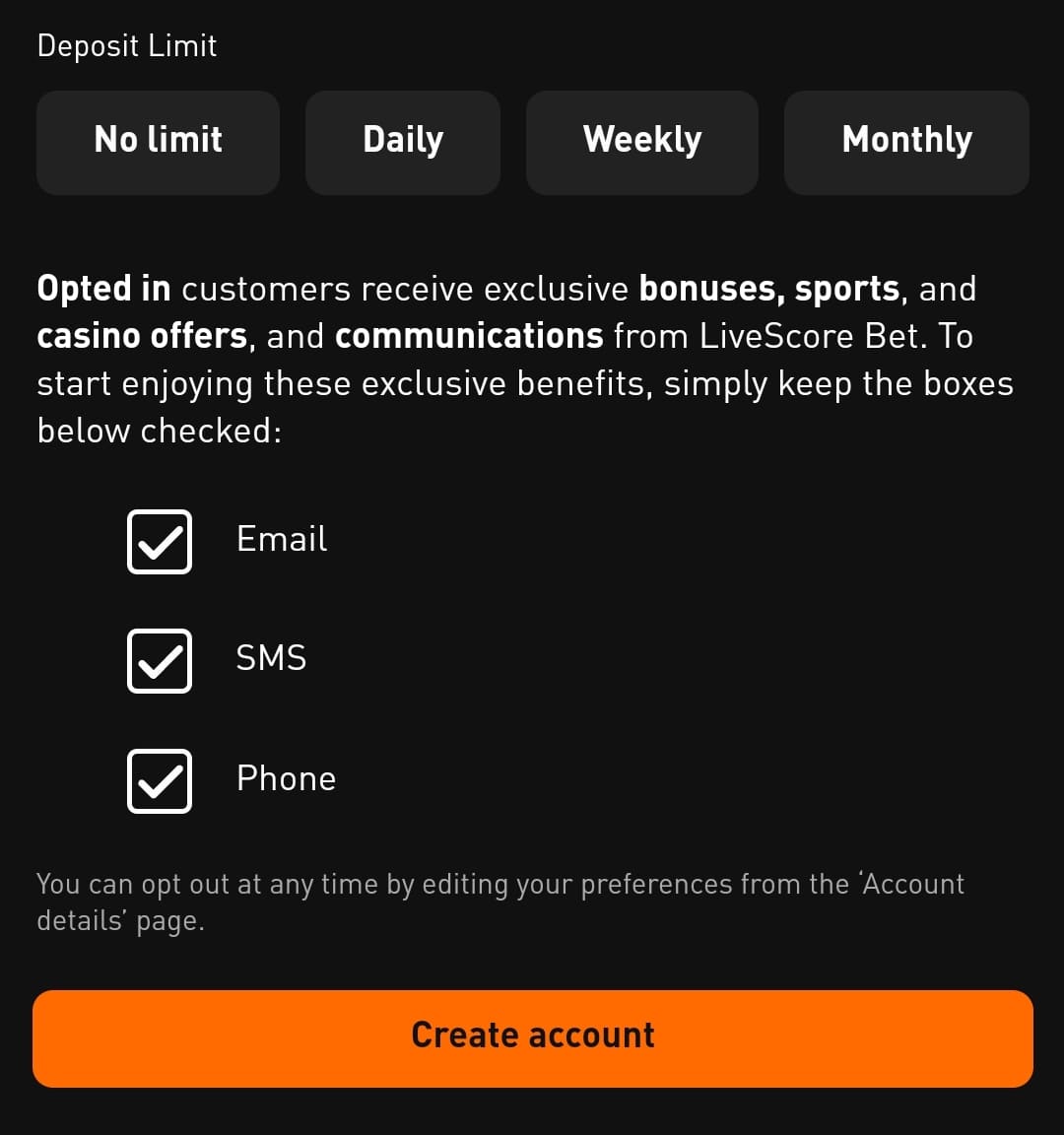Select the No limit deposit option
This screenshot has height=1135, width=1064.
(158, 142)
